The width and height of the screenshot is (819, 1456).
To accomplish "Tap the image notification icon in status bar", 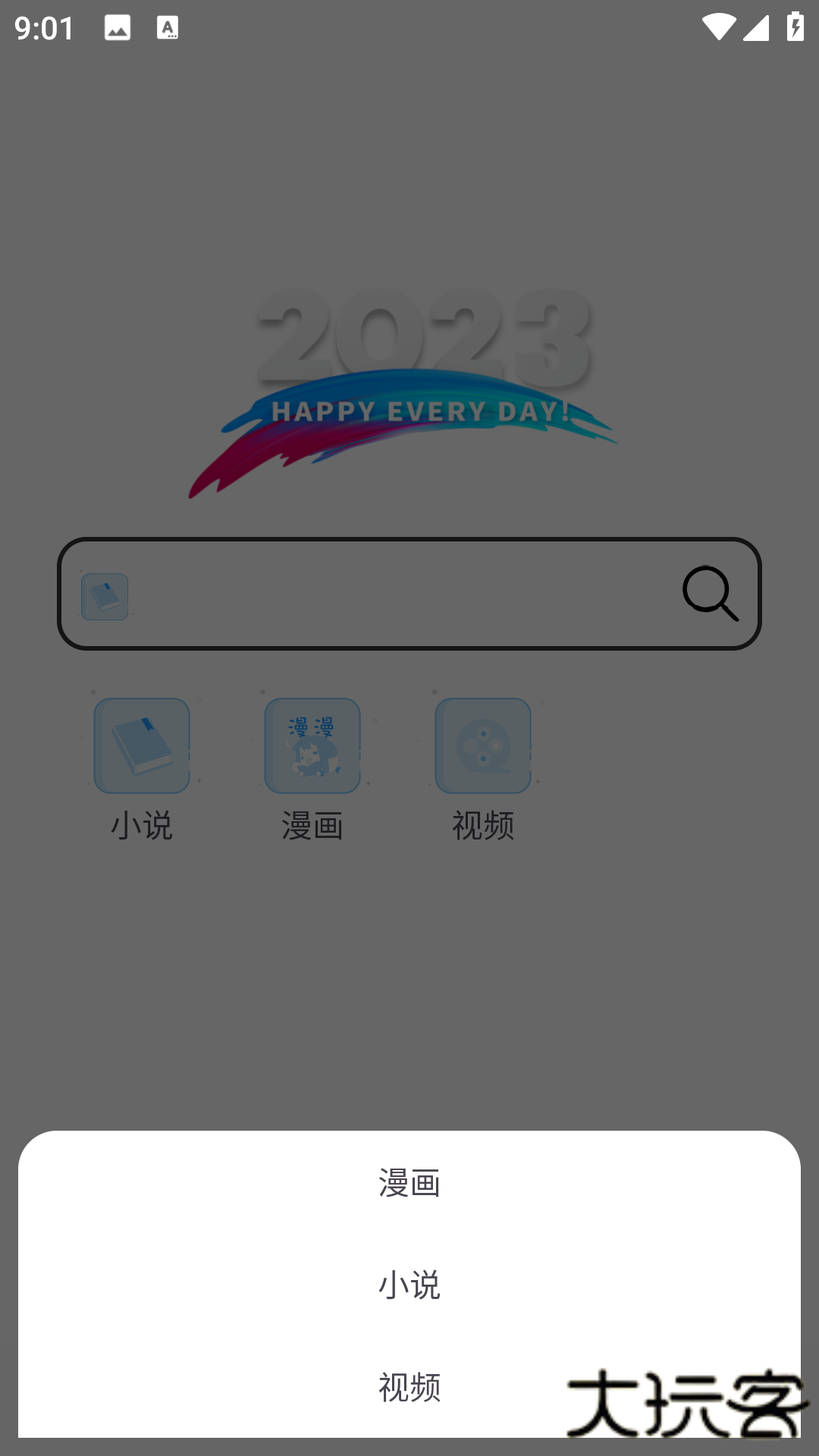I will click(115, 29).
